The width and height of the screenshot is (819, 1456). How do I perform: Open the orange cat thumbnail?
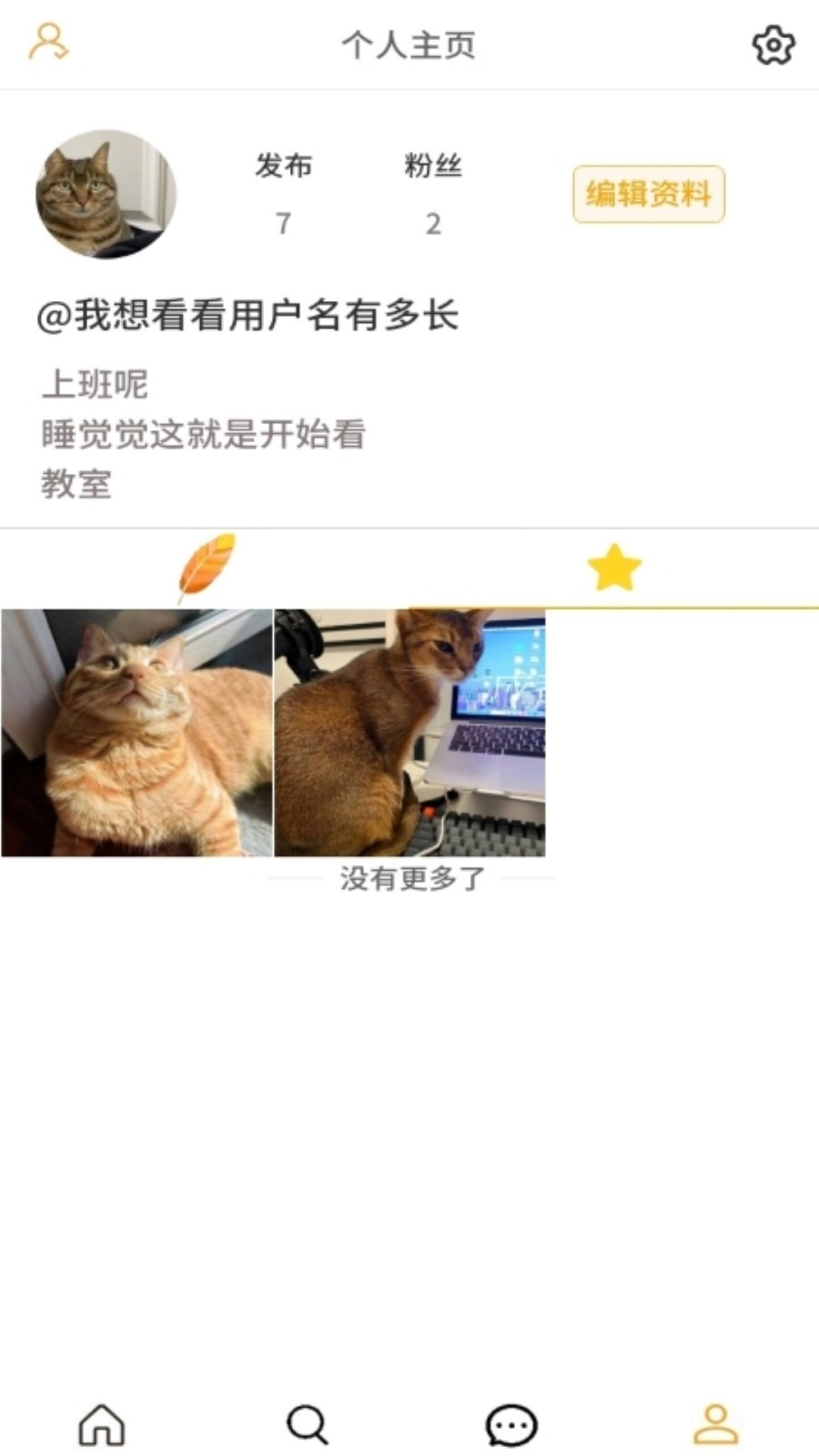coord(135,733)
